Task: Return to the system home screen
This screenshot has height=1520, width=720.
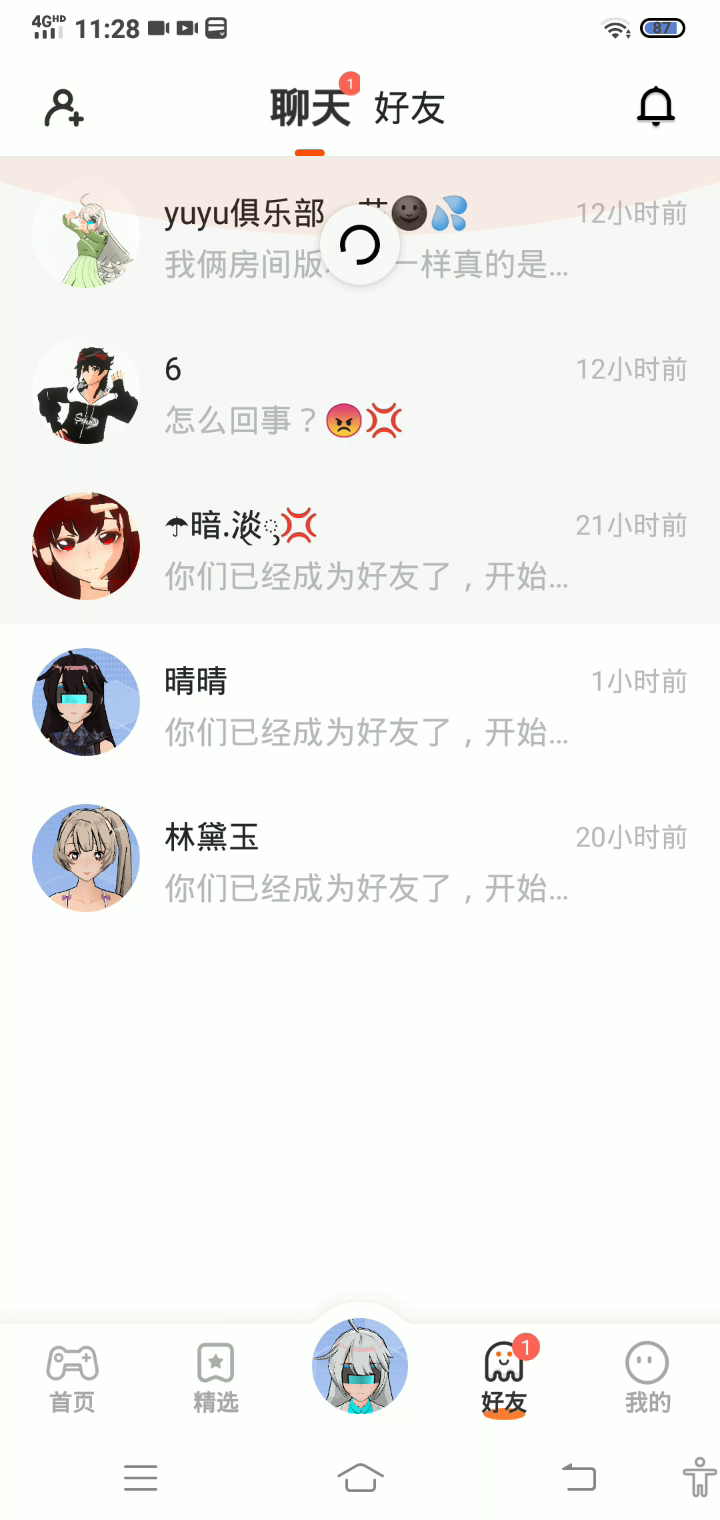Action: coord(360,1477)
